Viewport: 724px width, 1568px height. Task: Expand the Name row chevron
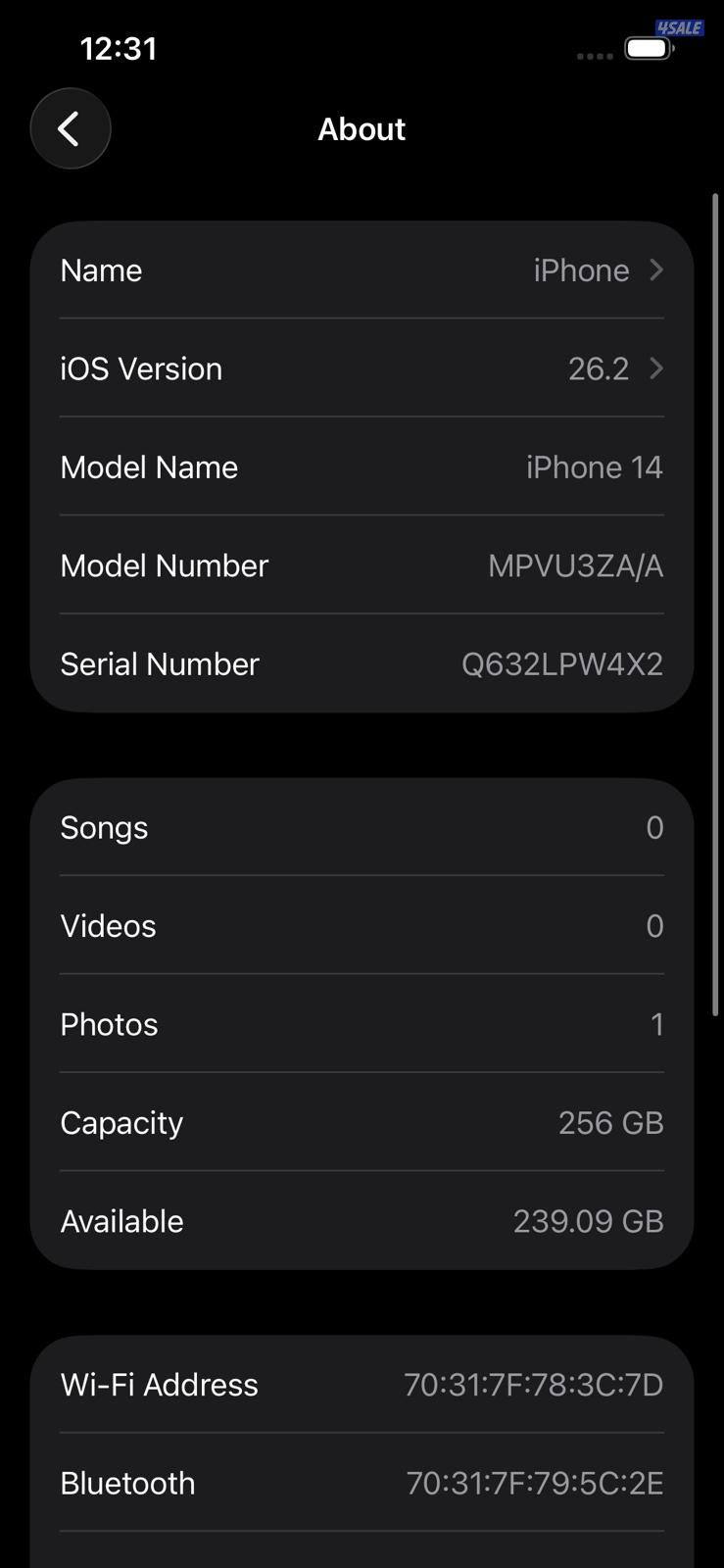tap(655, 269)
